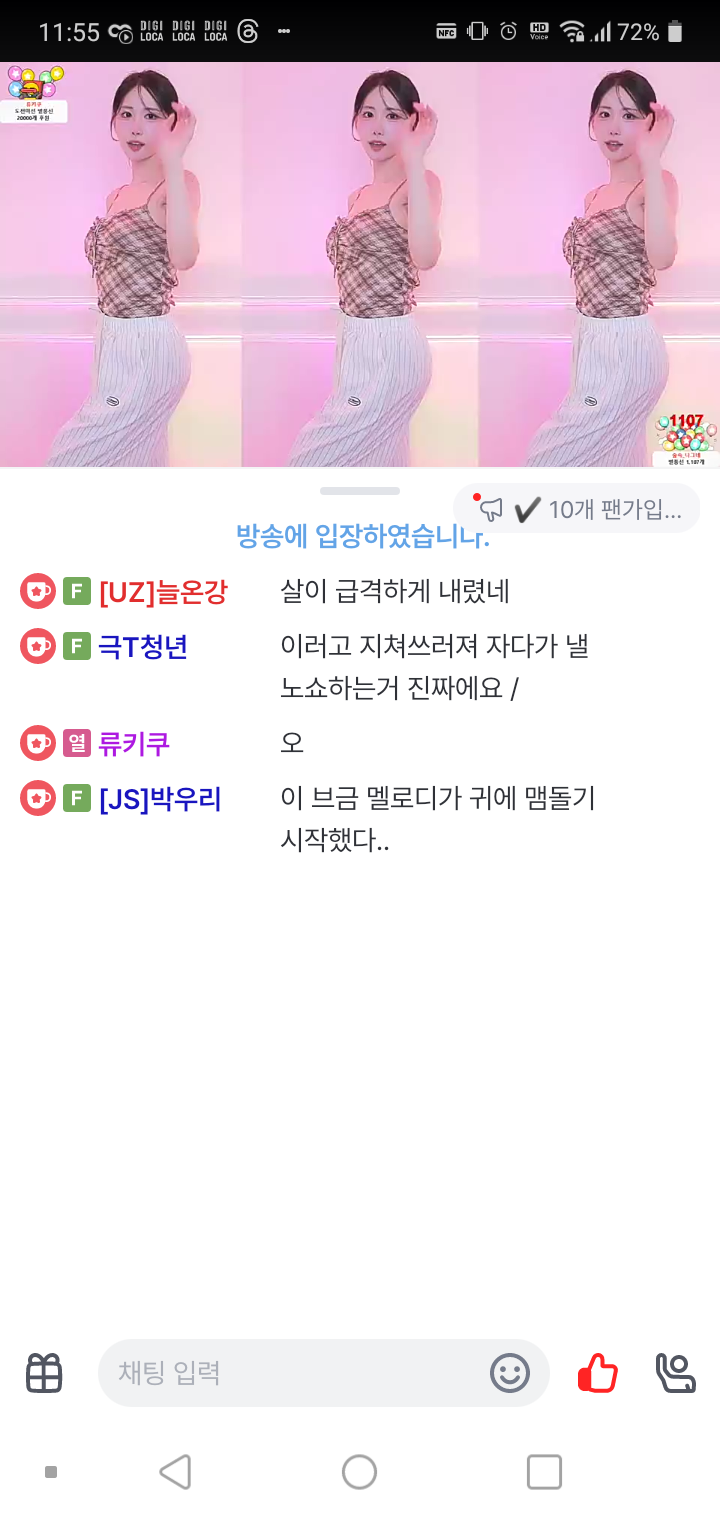
Task: Select user 류키쿠 in chat
Action: (133, 743)
